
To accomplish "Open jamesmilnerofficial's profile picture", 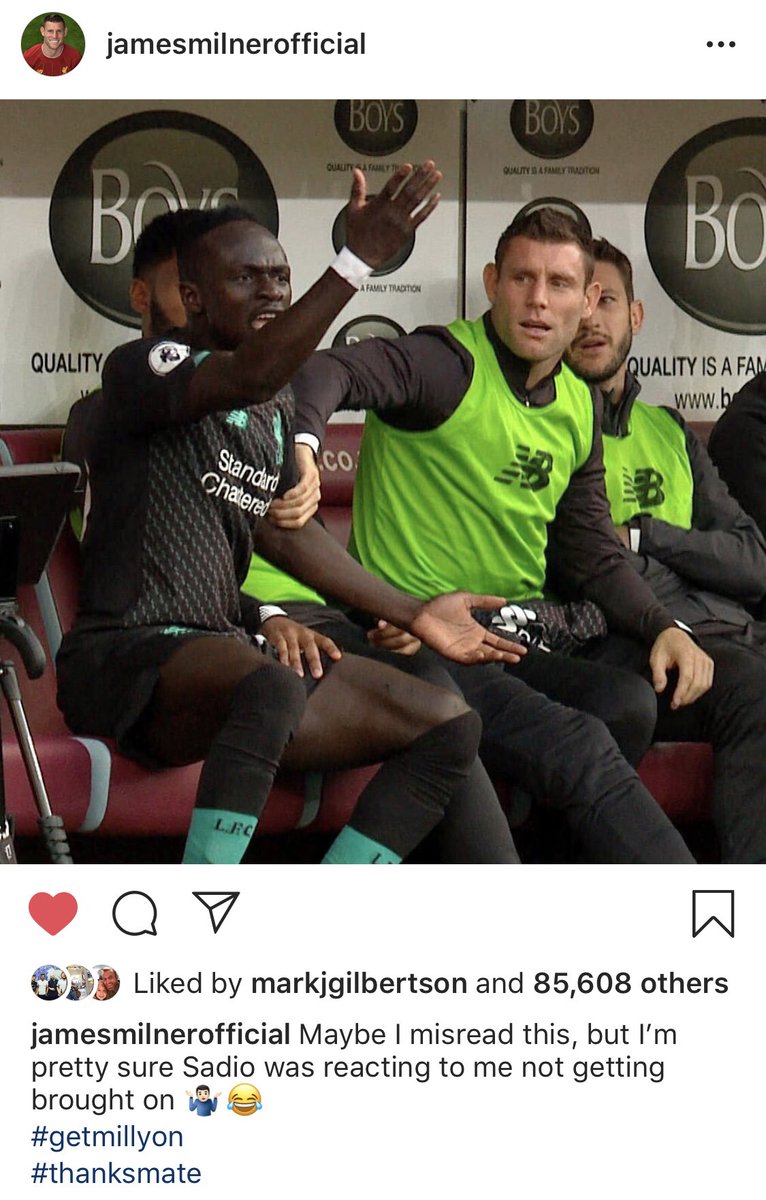I will 53,44.
